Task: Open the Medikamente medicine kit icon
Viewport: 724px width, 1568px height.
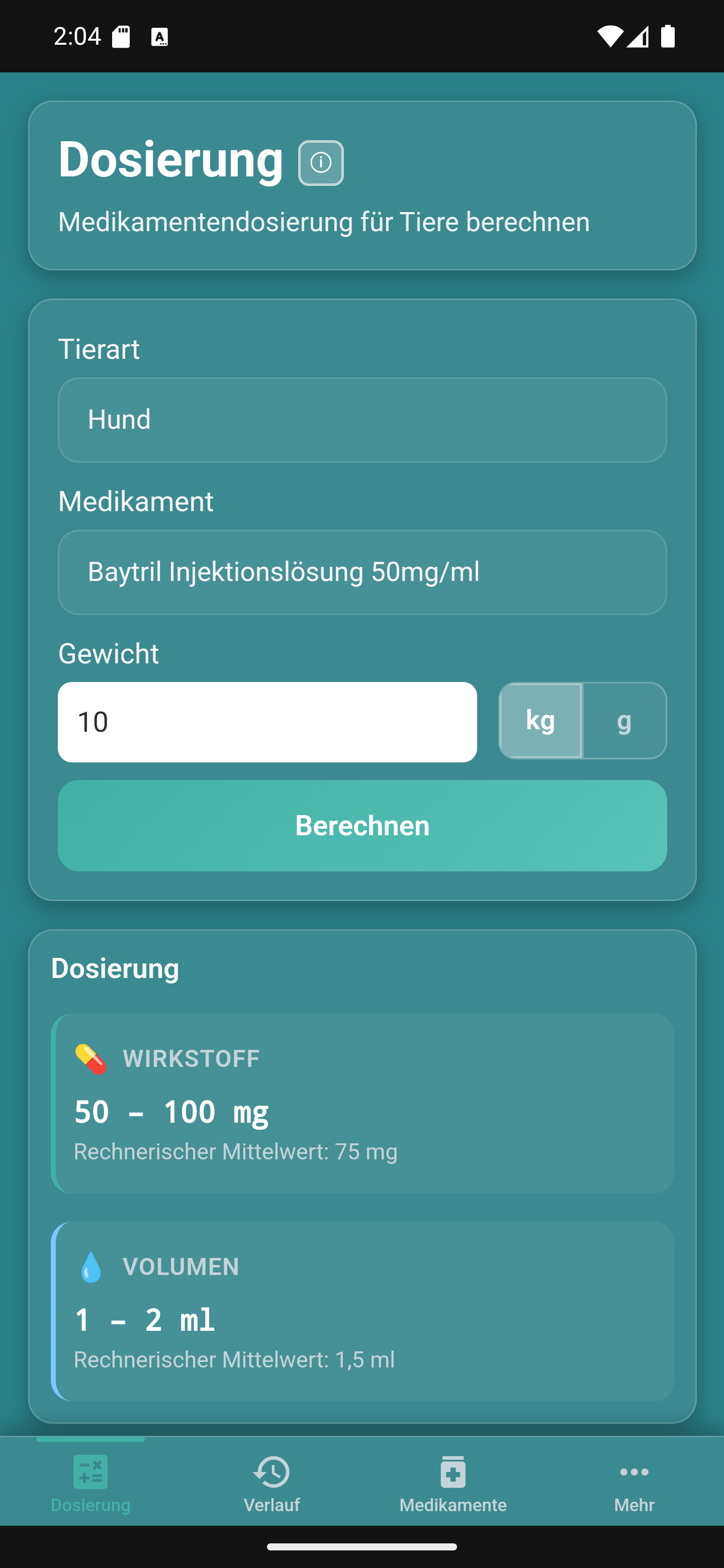Action: (452, 1472)
